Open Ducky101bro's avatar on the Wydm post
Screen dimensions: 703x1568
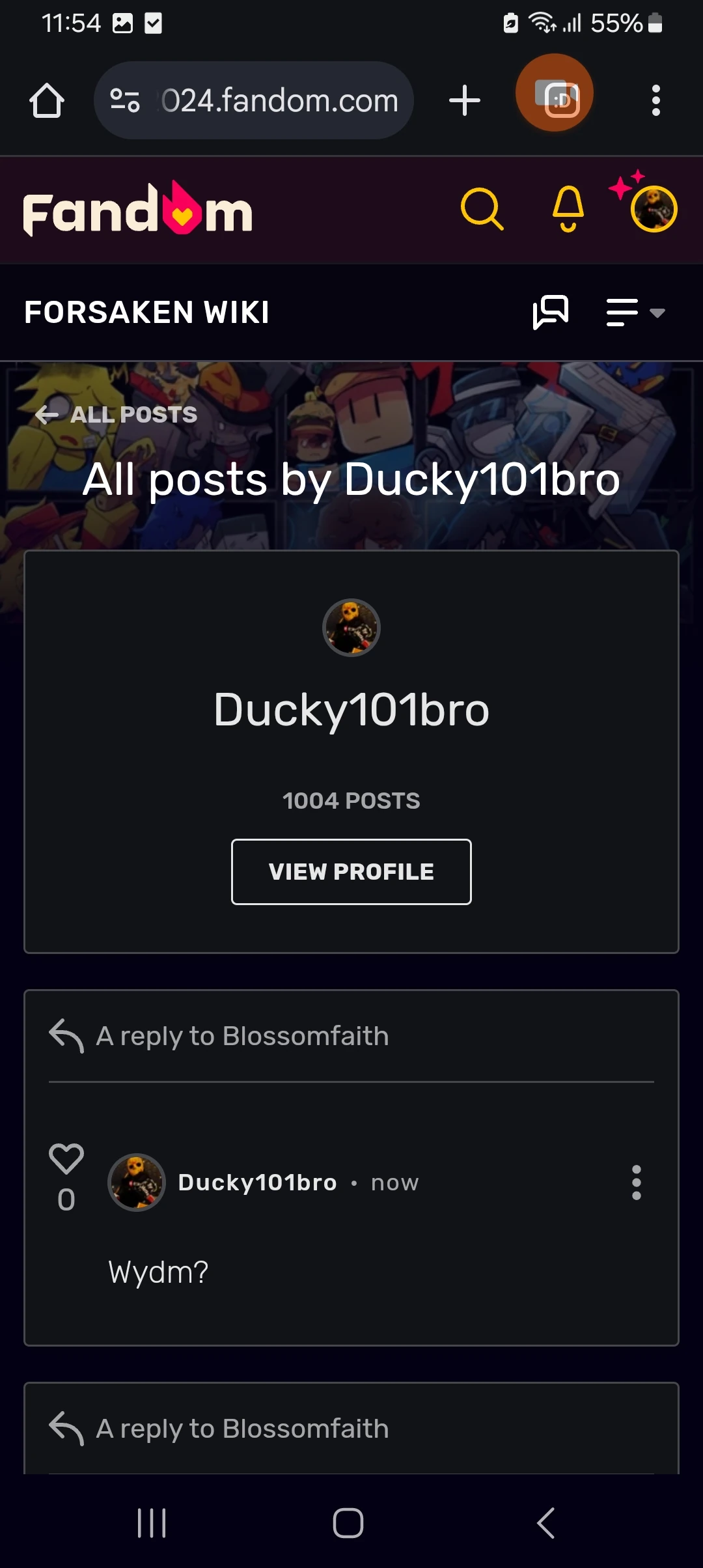click(135, 1182)
